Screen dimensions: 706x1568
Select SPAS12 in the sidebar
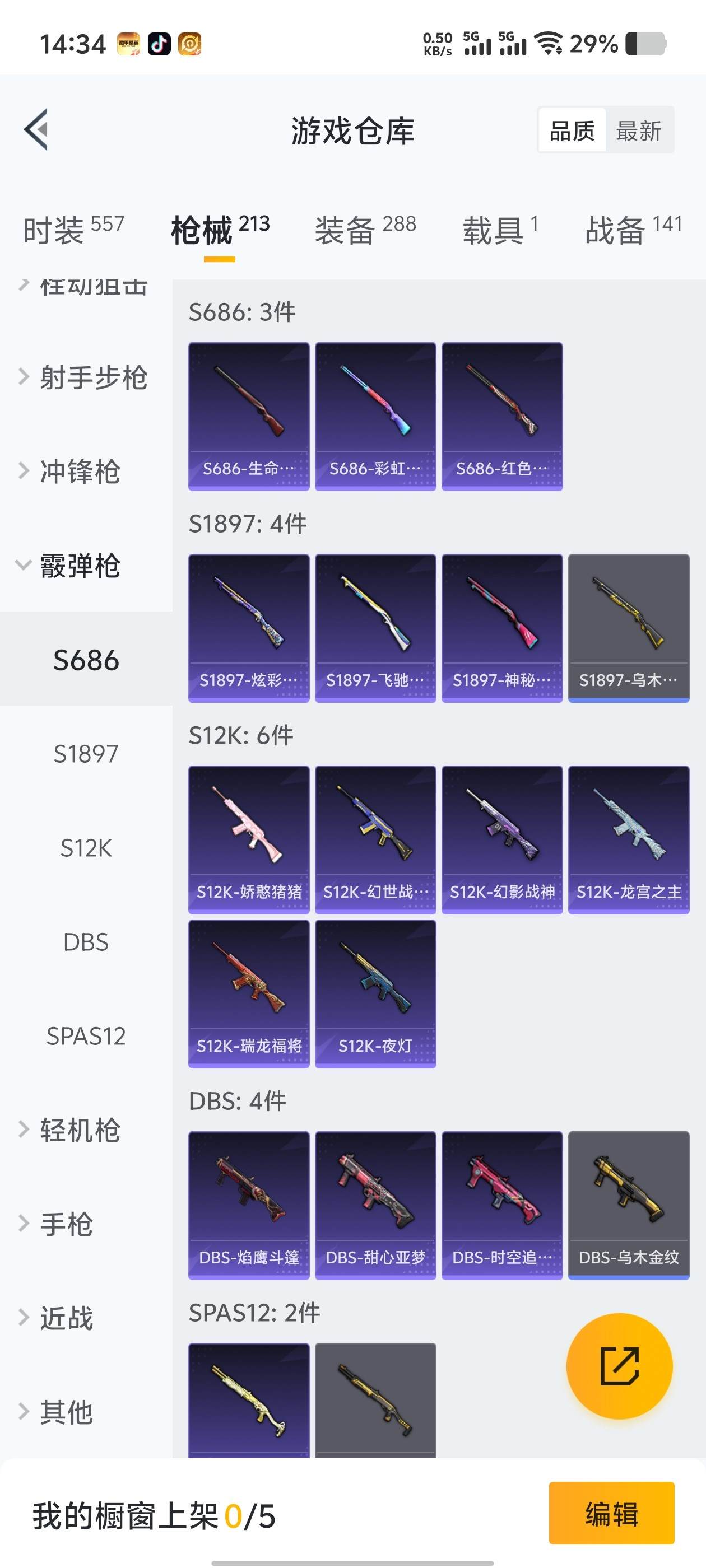(85, 1035)
